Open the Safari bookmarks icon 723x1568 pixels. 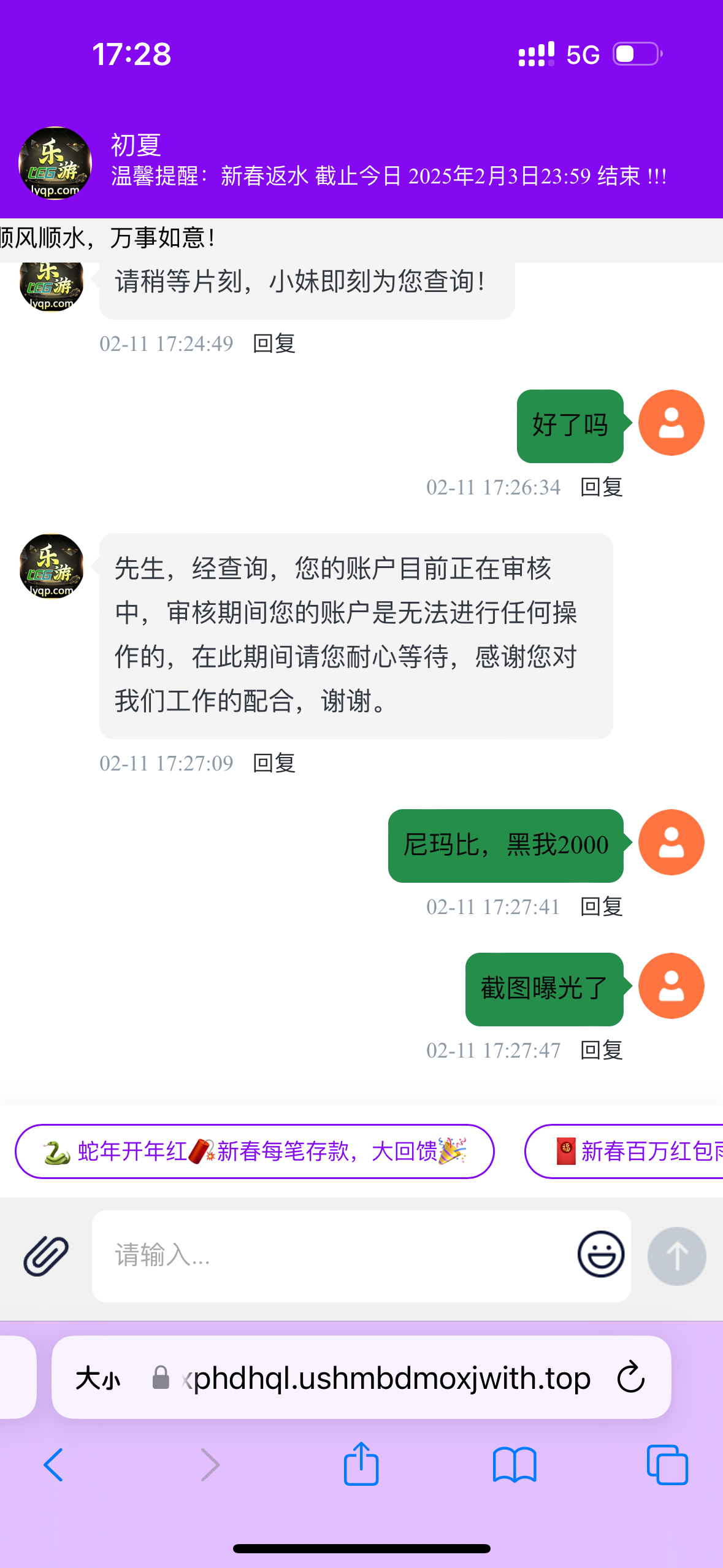pos(516,1465)
